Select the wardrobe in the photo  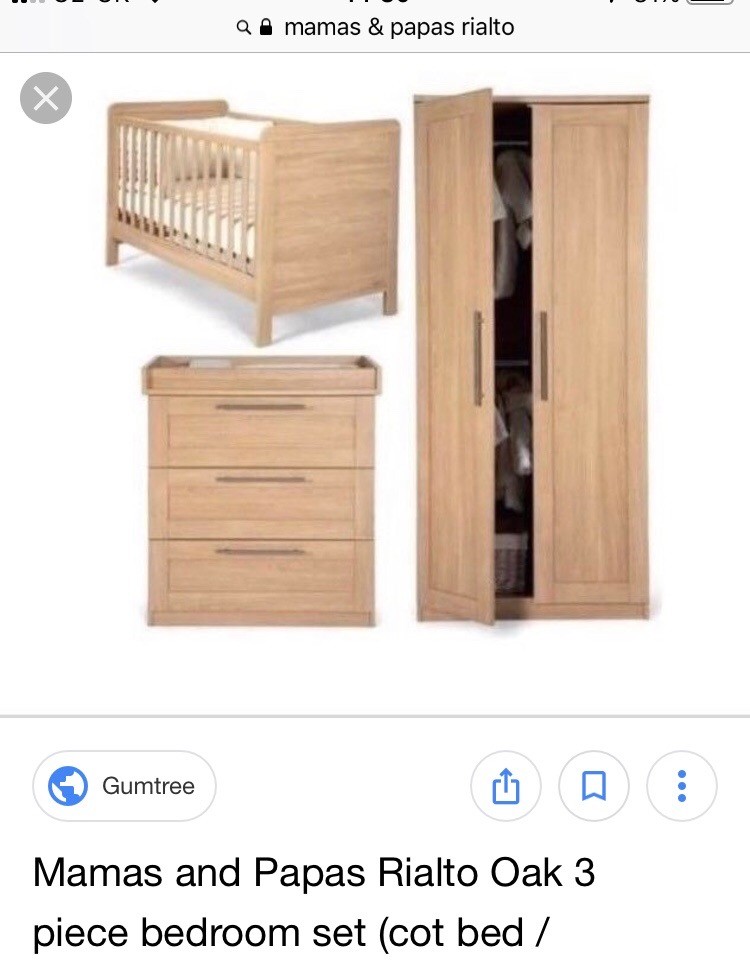(x=540, y=350)
